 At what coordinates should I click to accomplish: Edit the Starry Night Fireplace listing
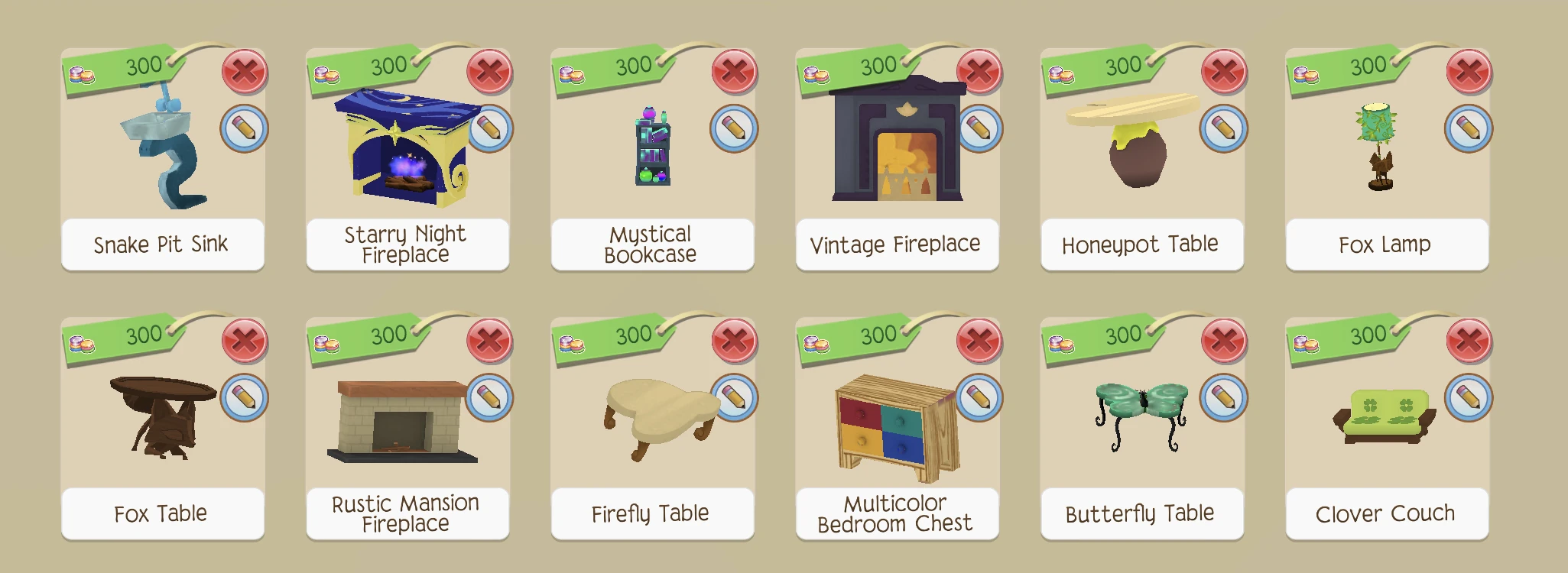(x=489, y=128)
